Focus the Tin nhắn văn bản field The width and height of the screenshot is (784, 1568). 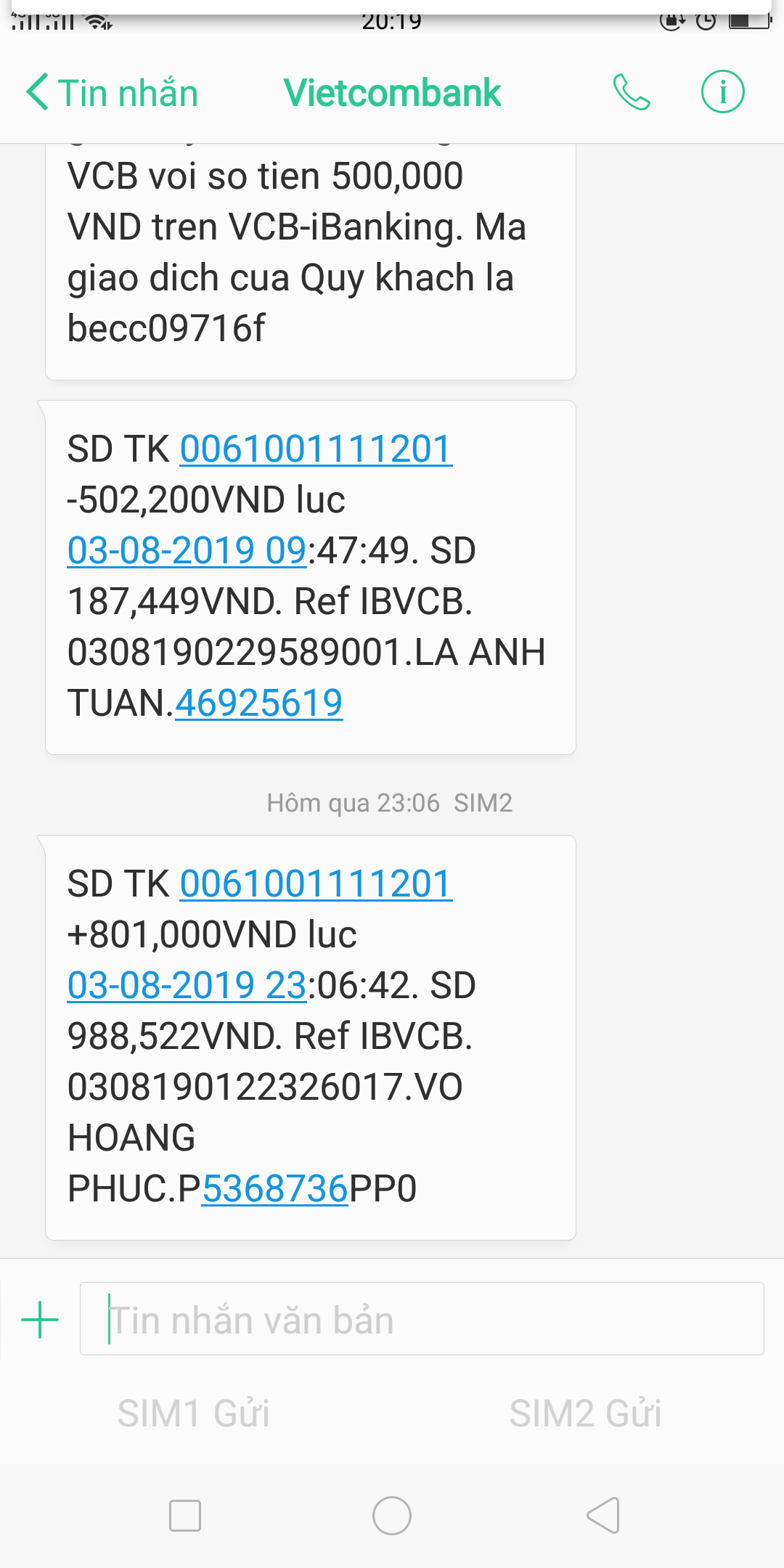coord(421,1319)
